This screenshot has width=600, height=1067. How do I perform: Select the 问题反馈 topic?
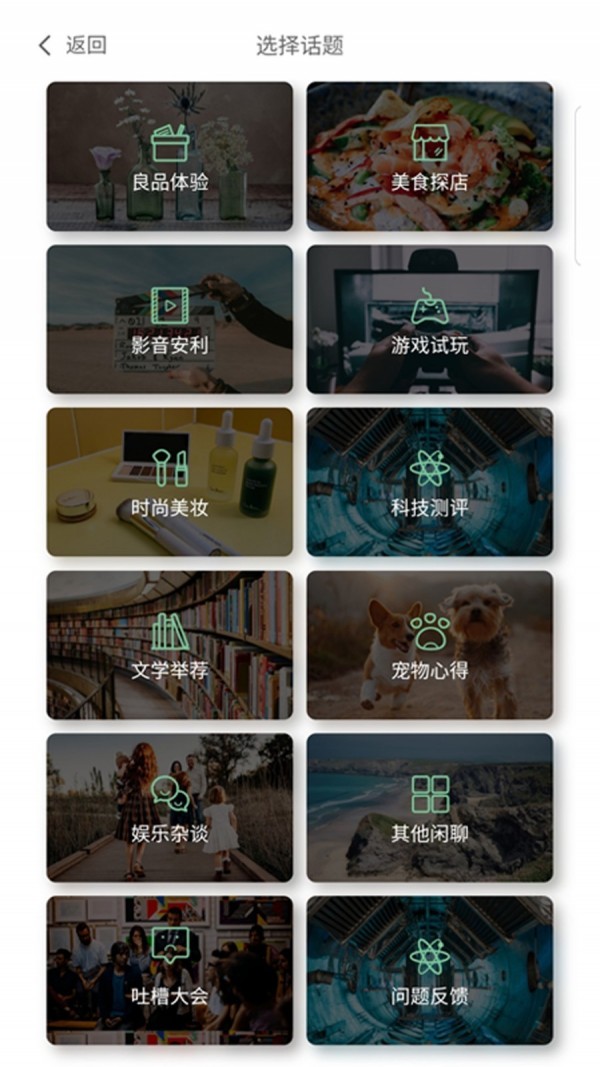pyautogui.click(x=429, y=970)
